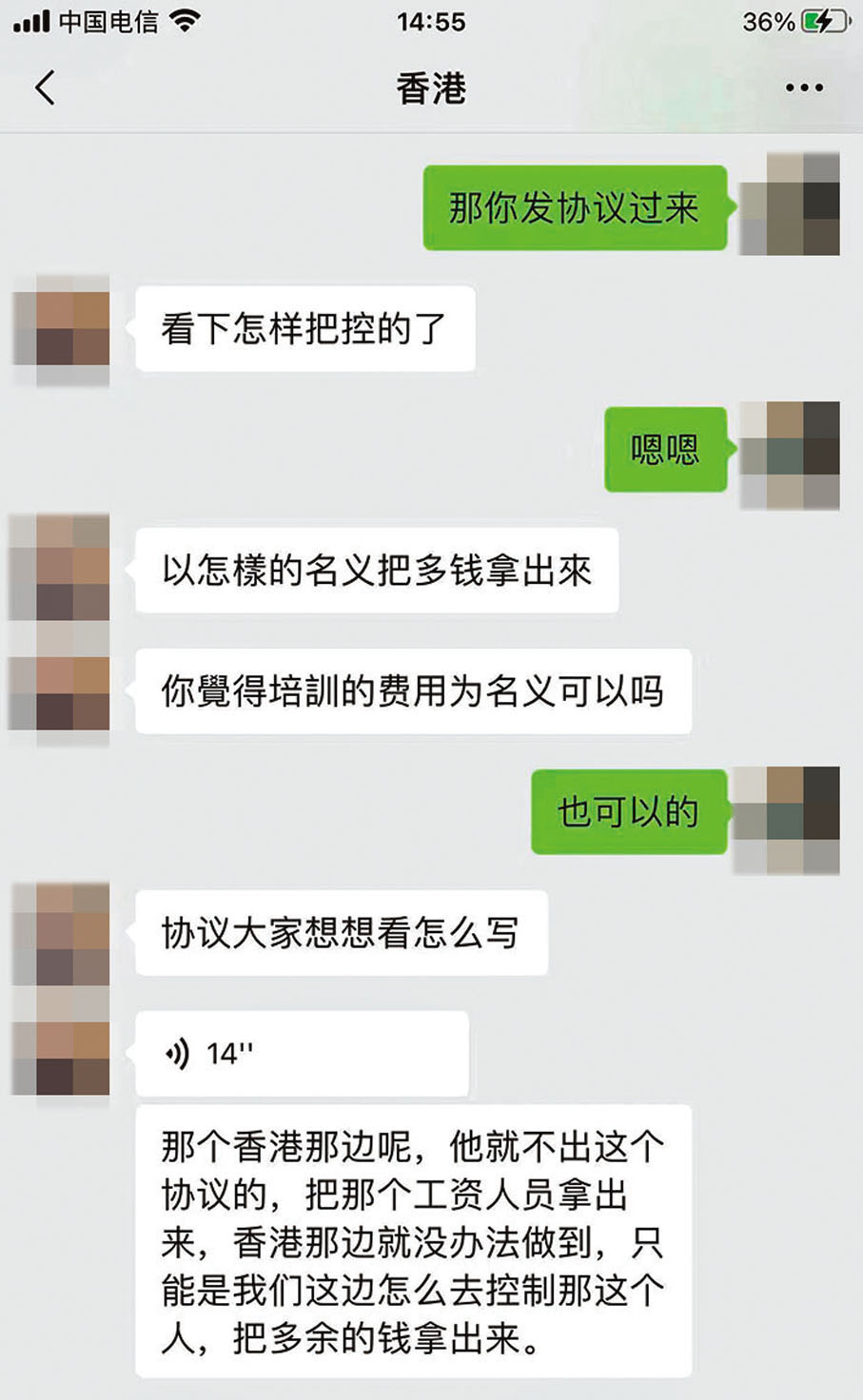Open sender avatar beside 那你发协议过来 message

[790, 205]
